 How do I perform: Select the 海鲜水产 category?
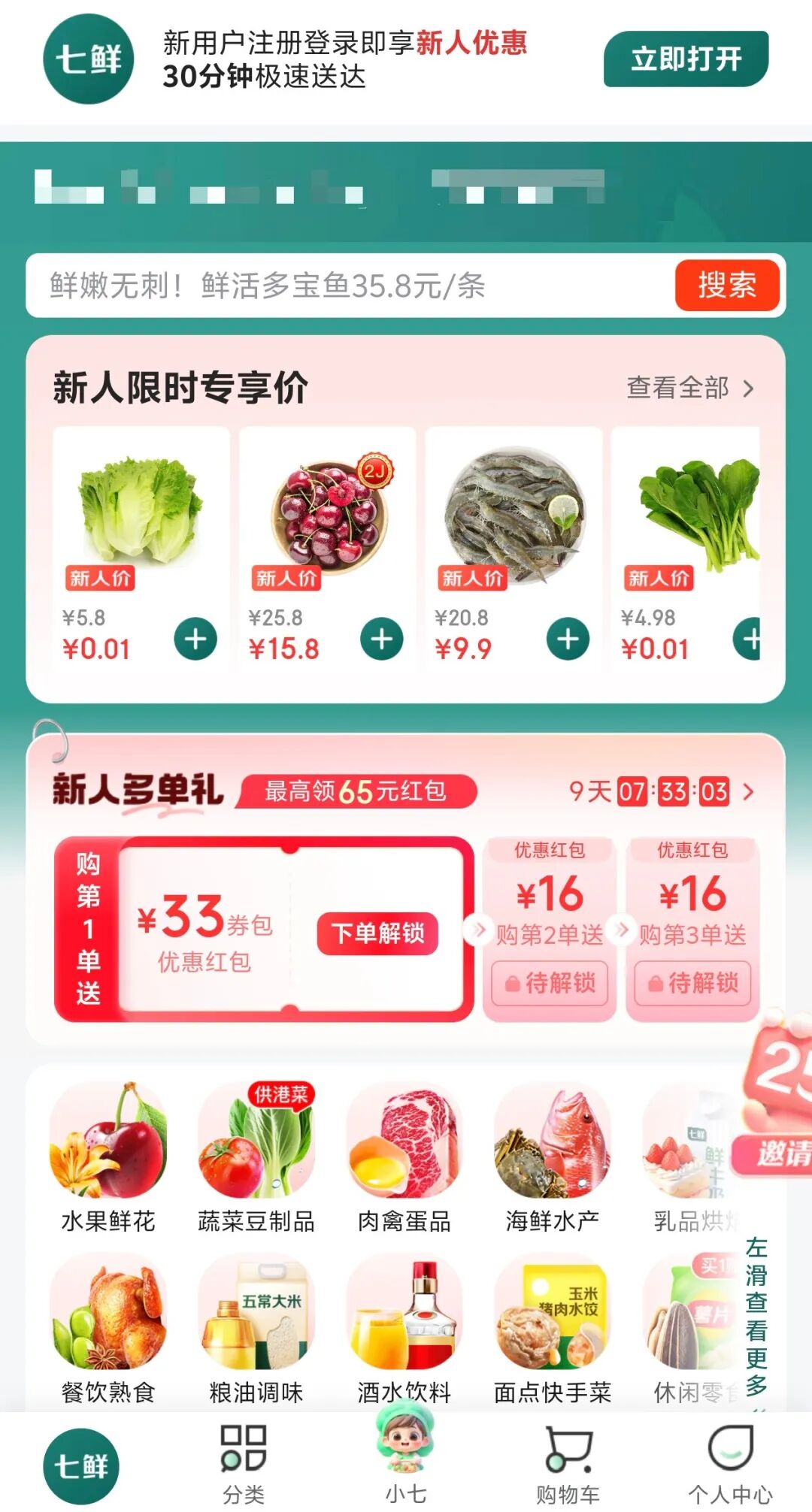553,1157
